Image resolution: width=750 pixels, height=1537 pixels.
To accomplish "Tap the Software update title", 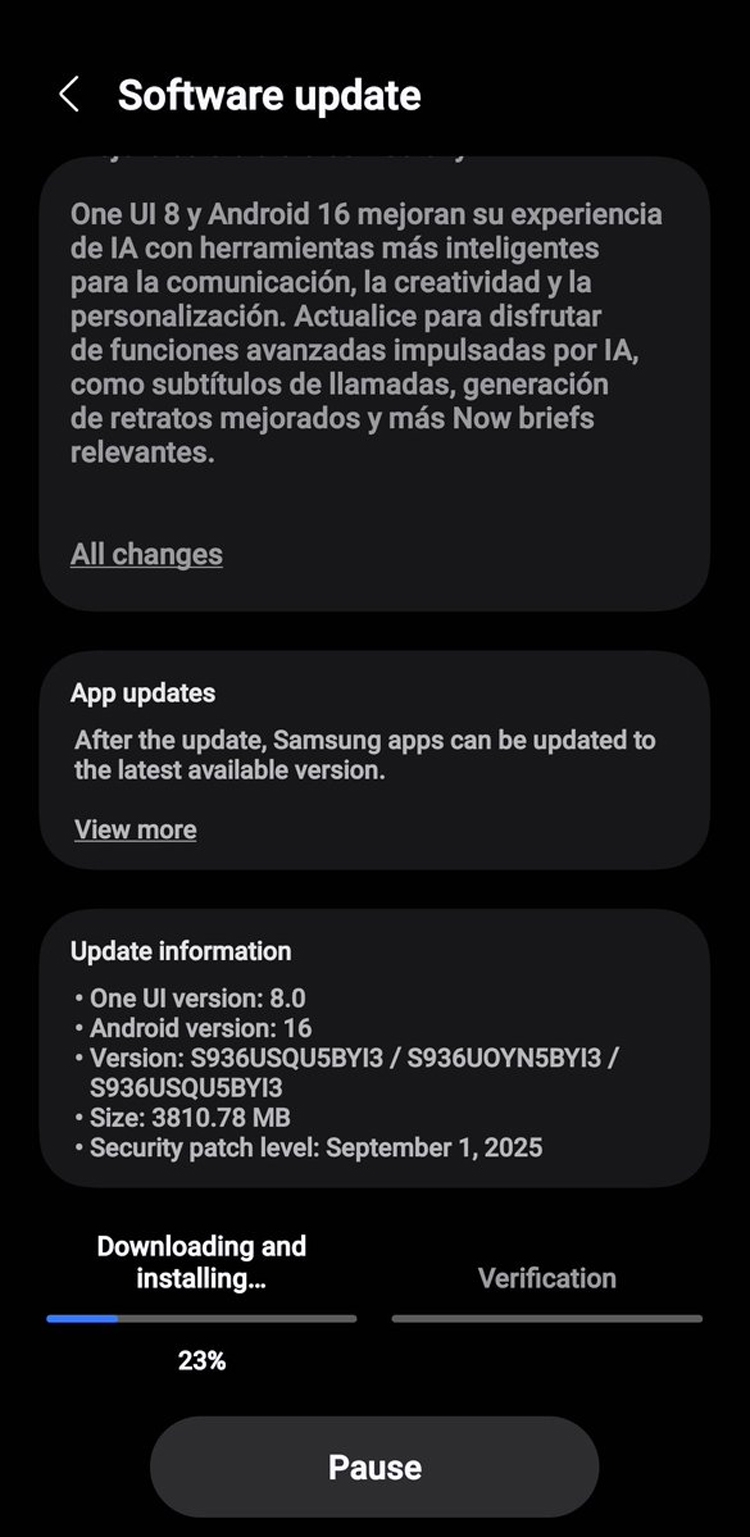I will pos(268,95).
